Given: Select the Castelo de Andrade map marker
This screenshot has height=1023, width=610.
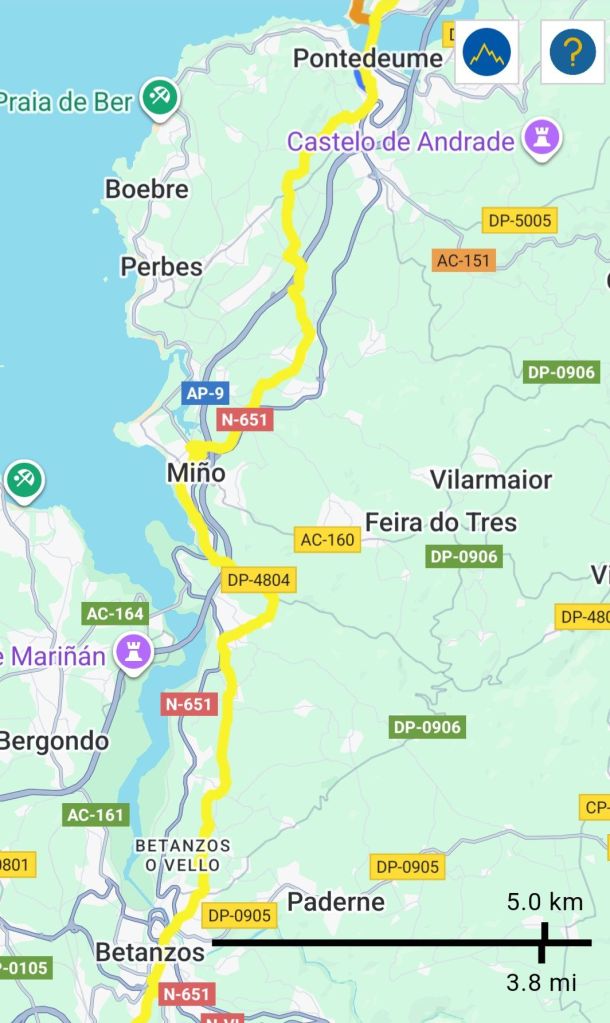Looking at the screenshot, I should pos(542,142).
